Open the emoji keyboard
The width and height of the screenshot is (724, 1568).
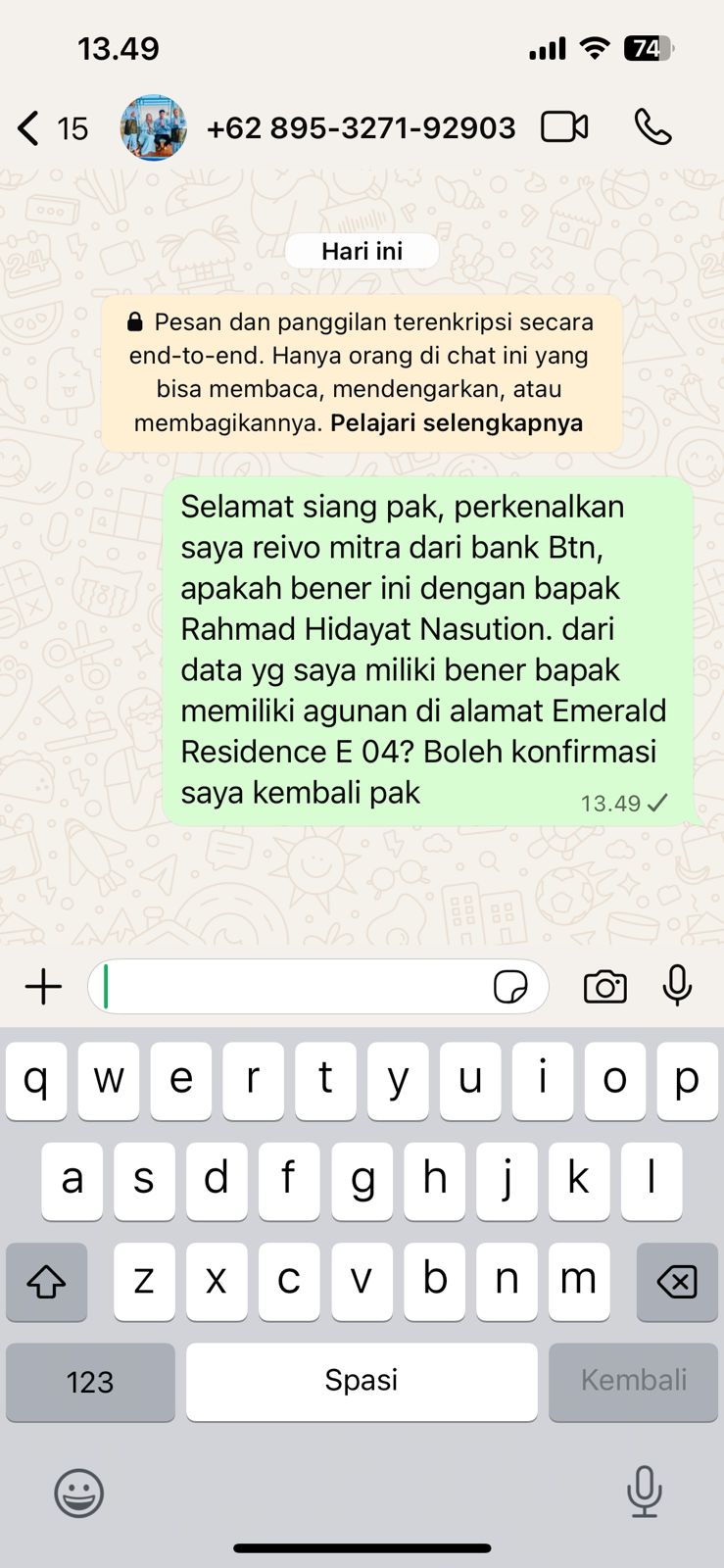pos(78,1494)
